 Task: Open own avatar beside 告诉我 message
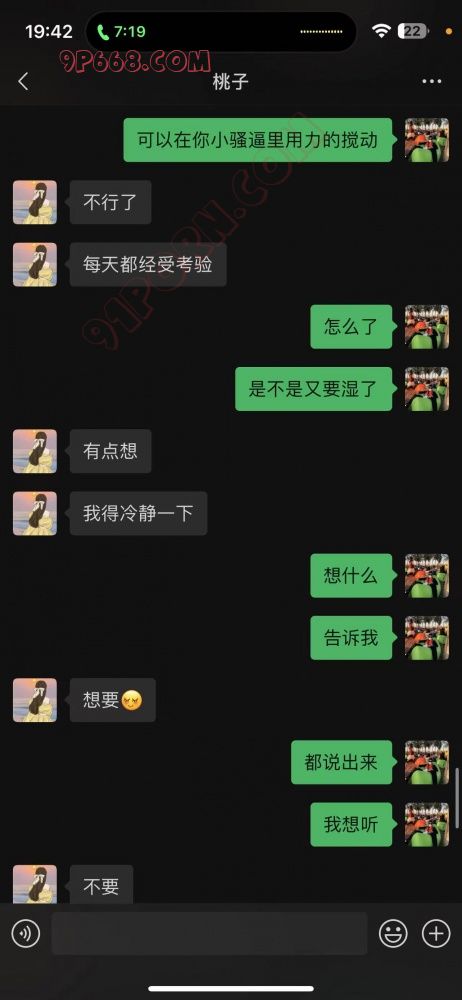click(427, 638)
